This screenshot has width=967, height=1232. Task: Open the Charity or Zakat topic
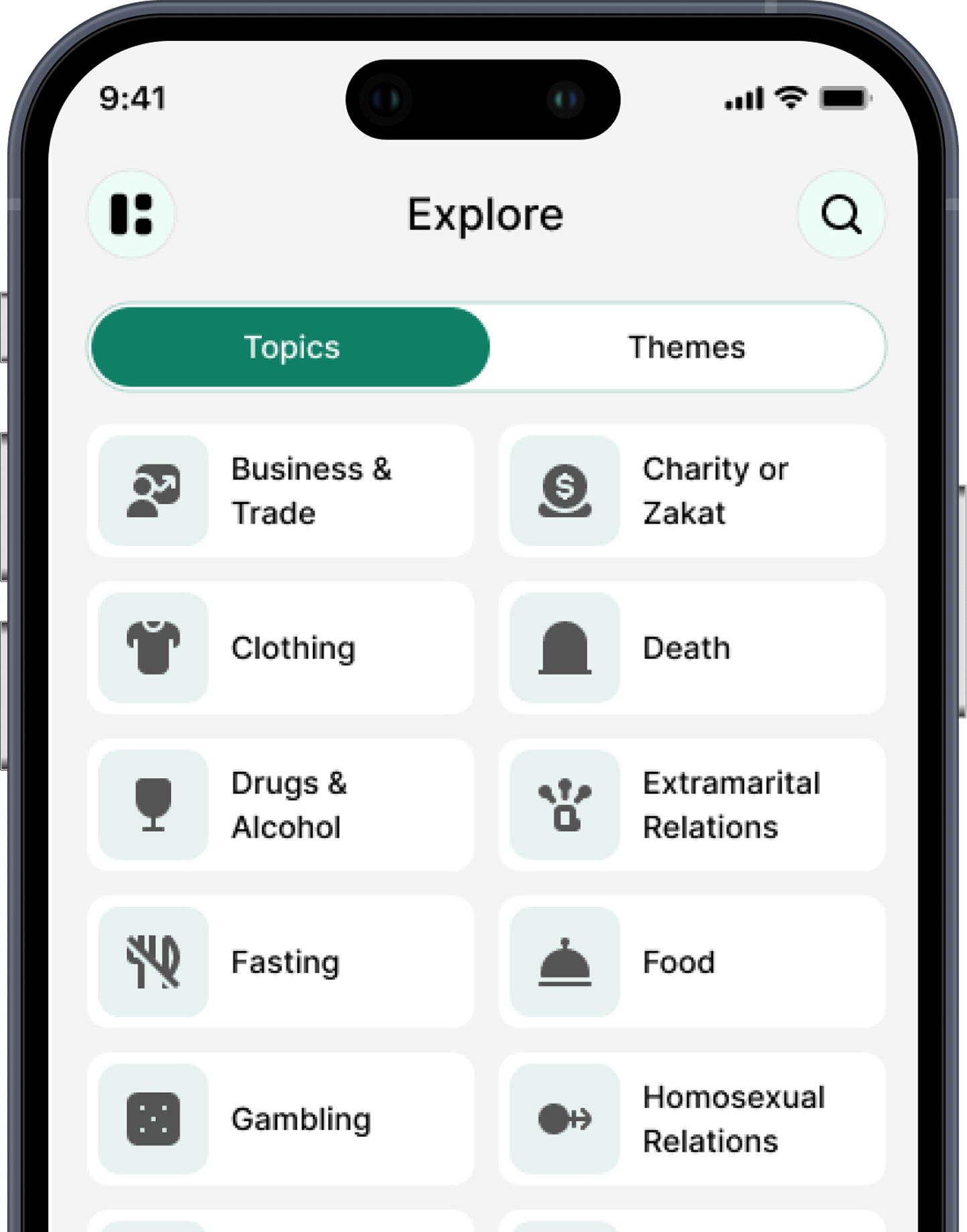(x=692, y=491)
